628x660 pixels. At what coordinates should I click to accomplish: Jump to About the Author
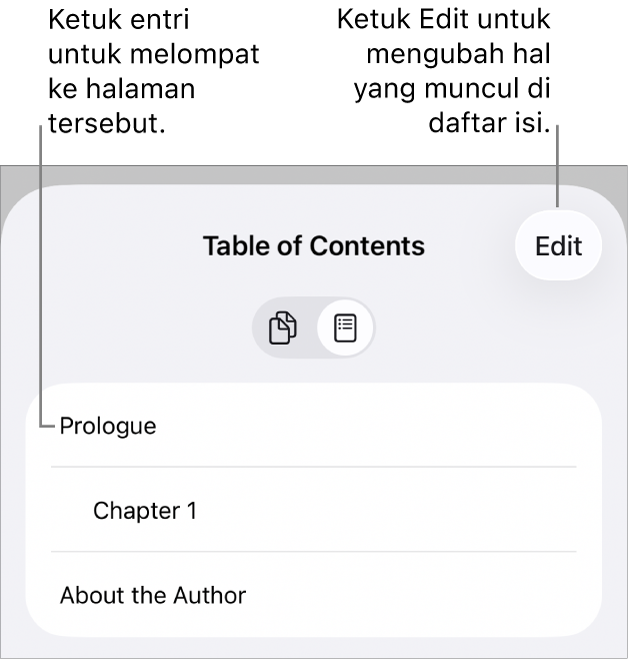tap(153, 595)
